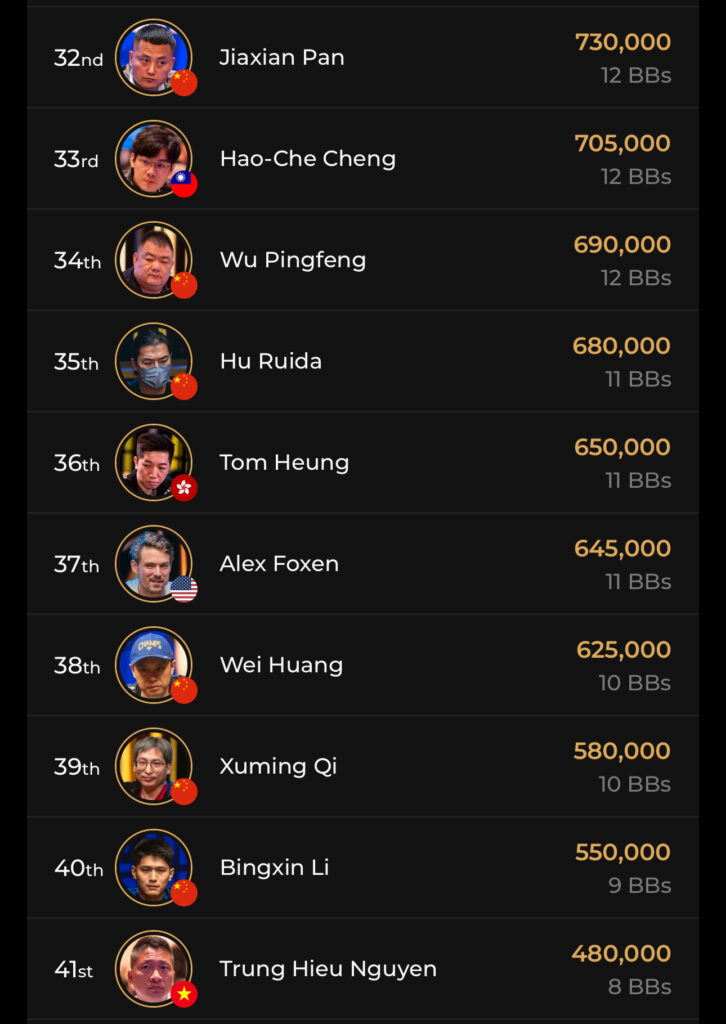This screenshot has height=1024, width=726.
Task: Open Jiaxian Pan's player row
Action: pyautogui.click(x=282, y=58)
